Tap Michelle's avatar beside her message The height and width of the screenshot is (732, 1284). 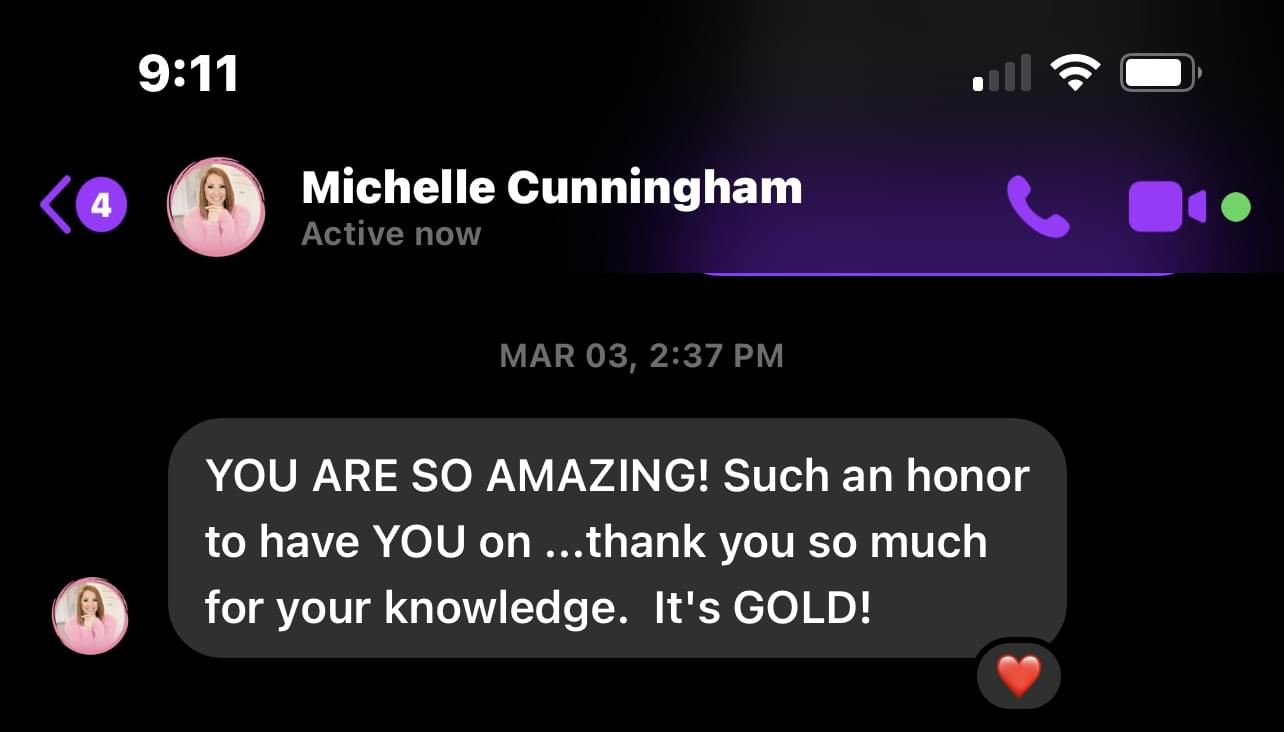(90, 616)
